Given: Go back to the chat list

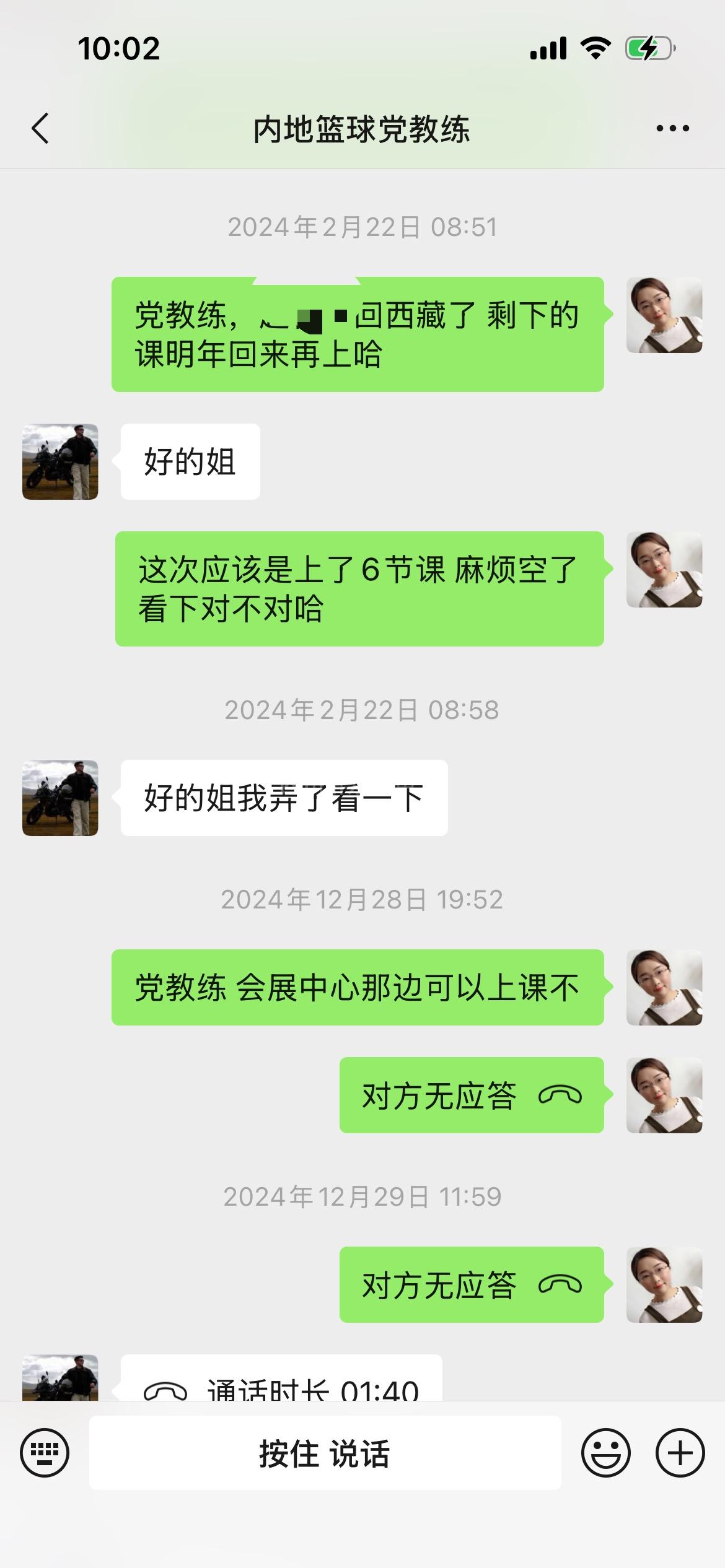Looking at the screenshot, I should 40,129.
